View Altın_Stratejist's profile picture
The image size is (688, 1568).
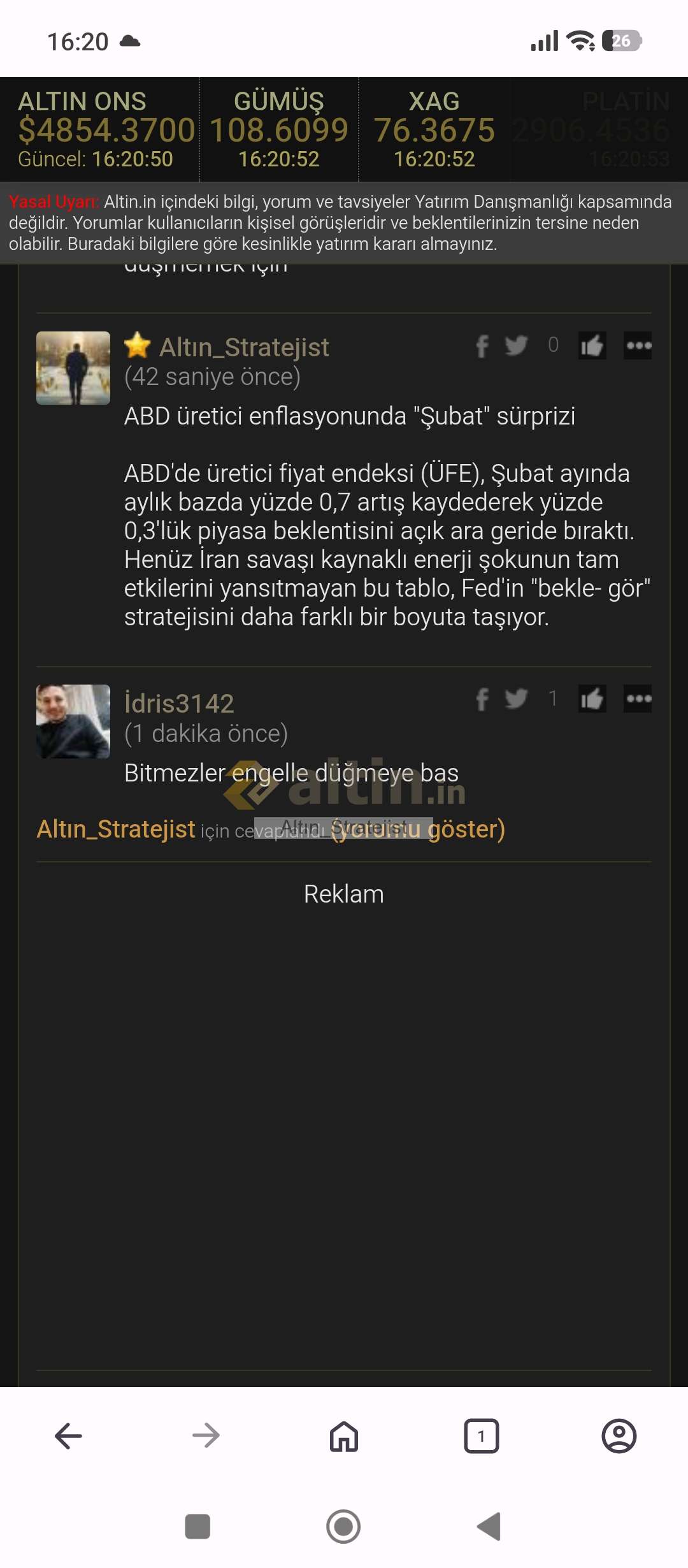(73, 368)
